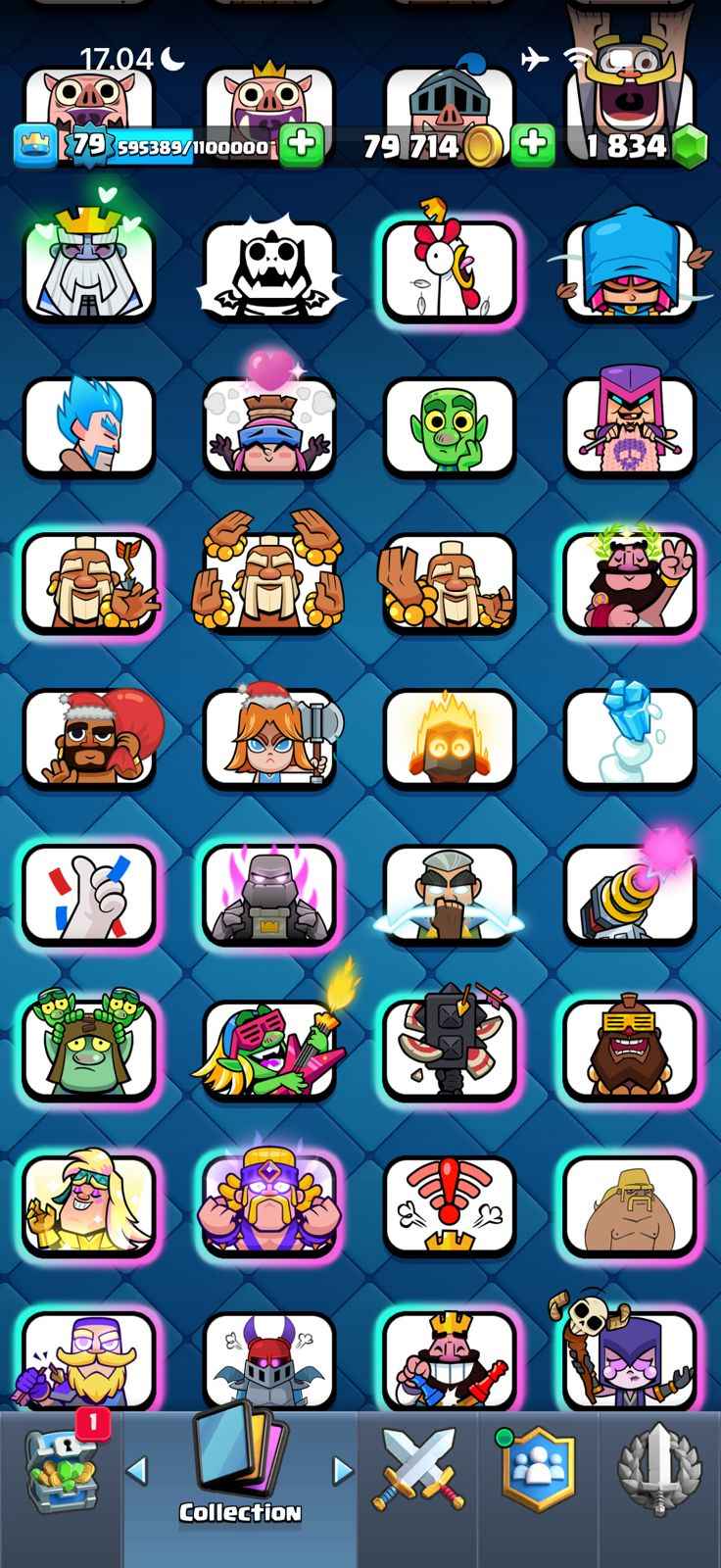Tap the left arrow beside Collection
The height and width of the screenshot is (1568, 721).
(x=138, y=1470)
